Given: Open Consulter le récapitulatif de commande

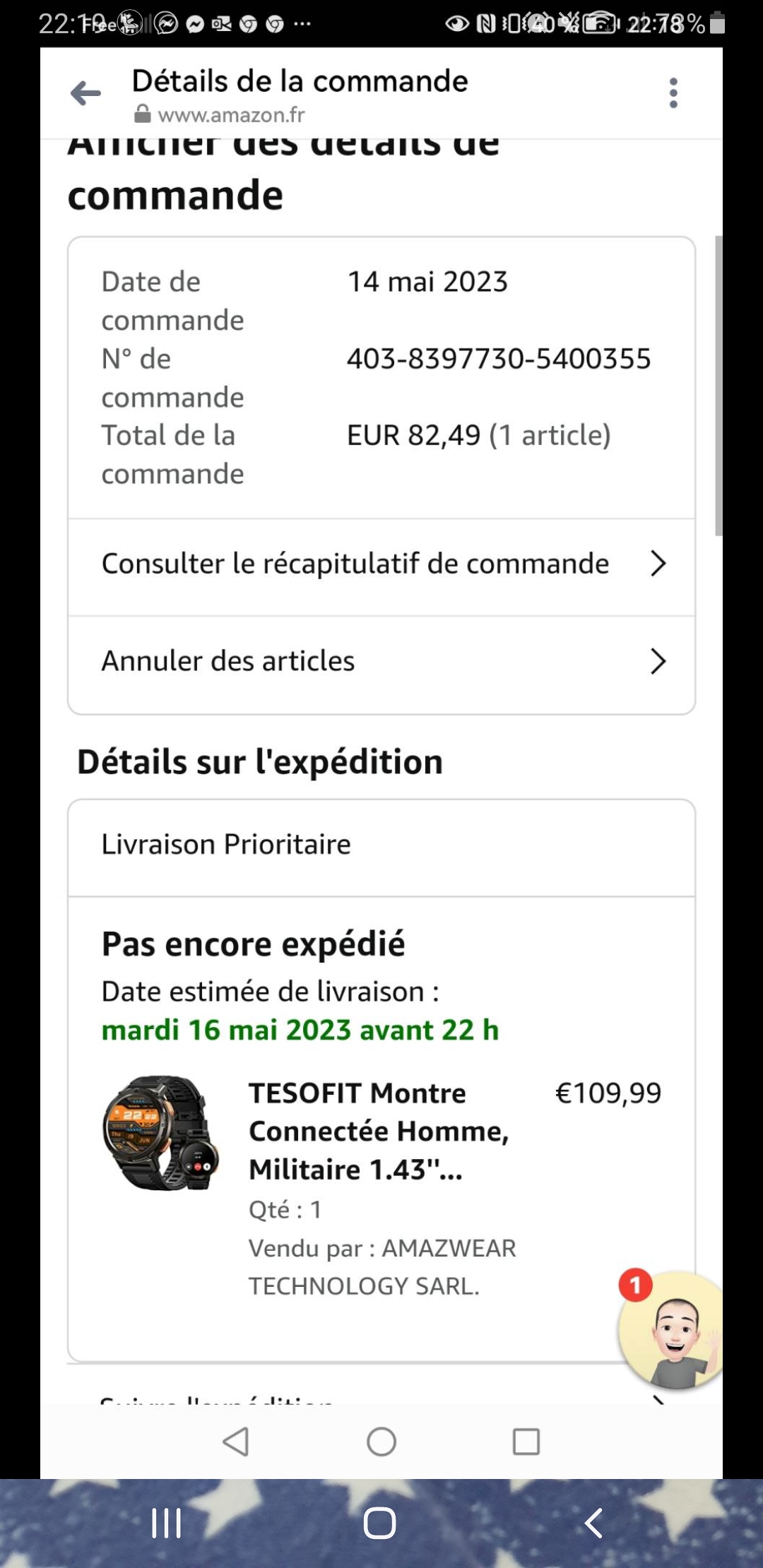Looking at the screenshot, I should (381, 564).
